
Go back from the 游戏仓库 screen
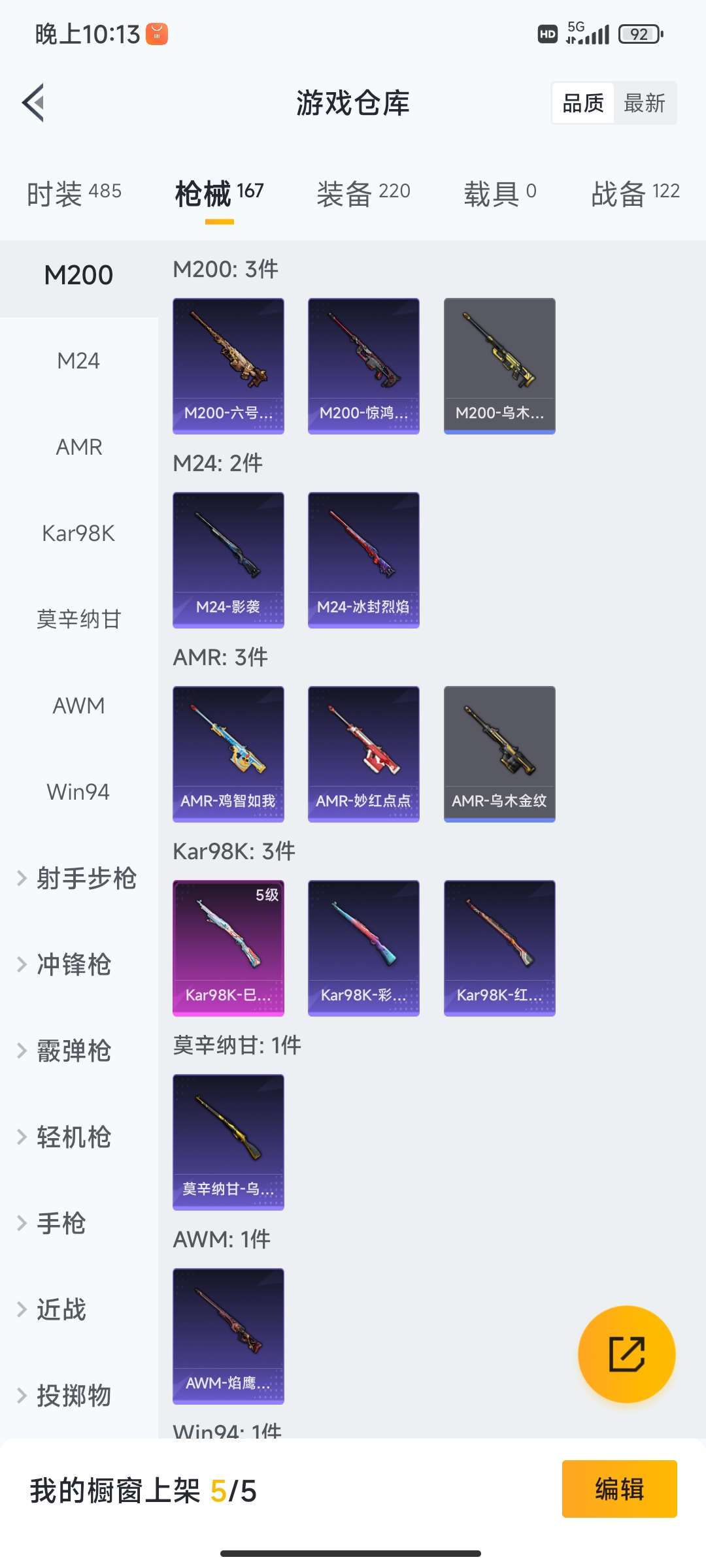[x=34, y=103]
